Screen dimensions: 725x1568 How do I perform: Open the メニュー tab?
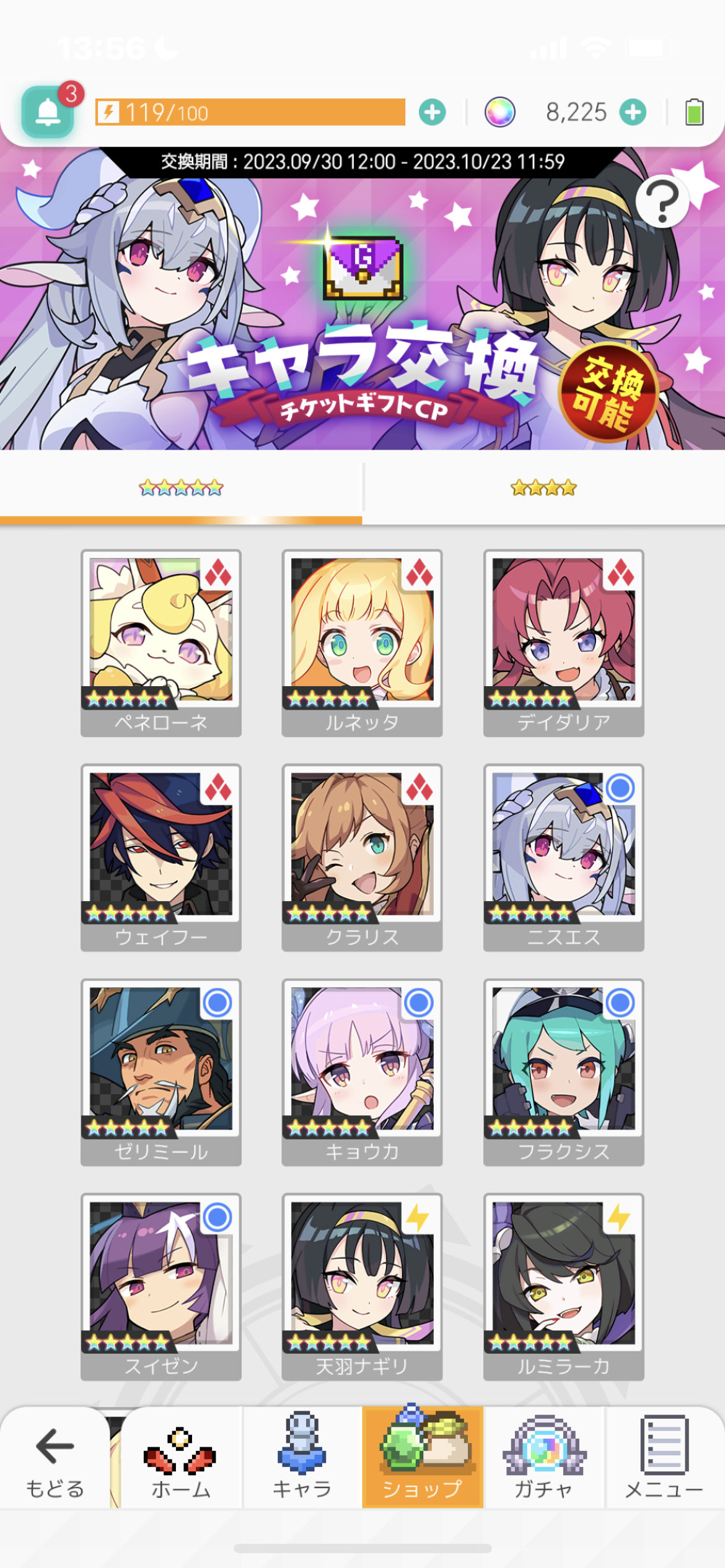point(664,1458)
